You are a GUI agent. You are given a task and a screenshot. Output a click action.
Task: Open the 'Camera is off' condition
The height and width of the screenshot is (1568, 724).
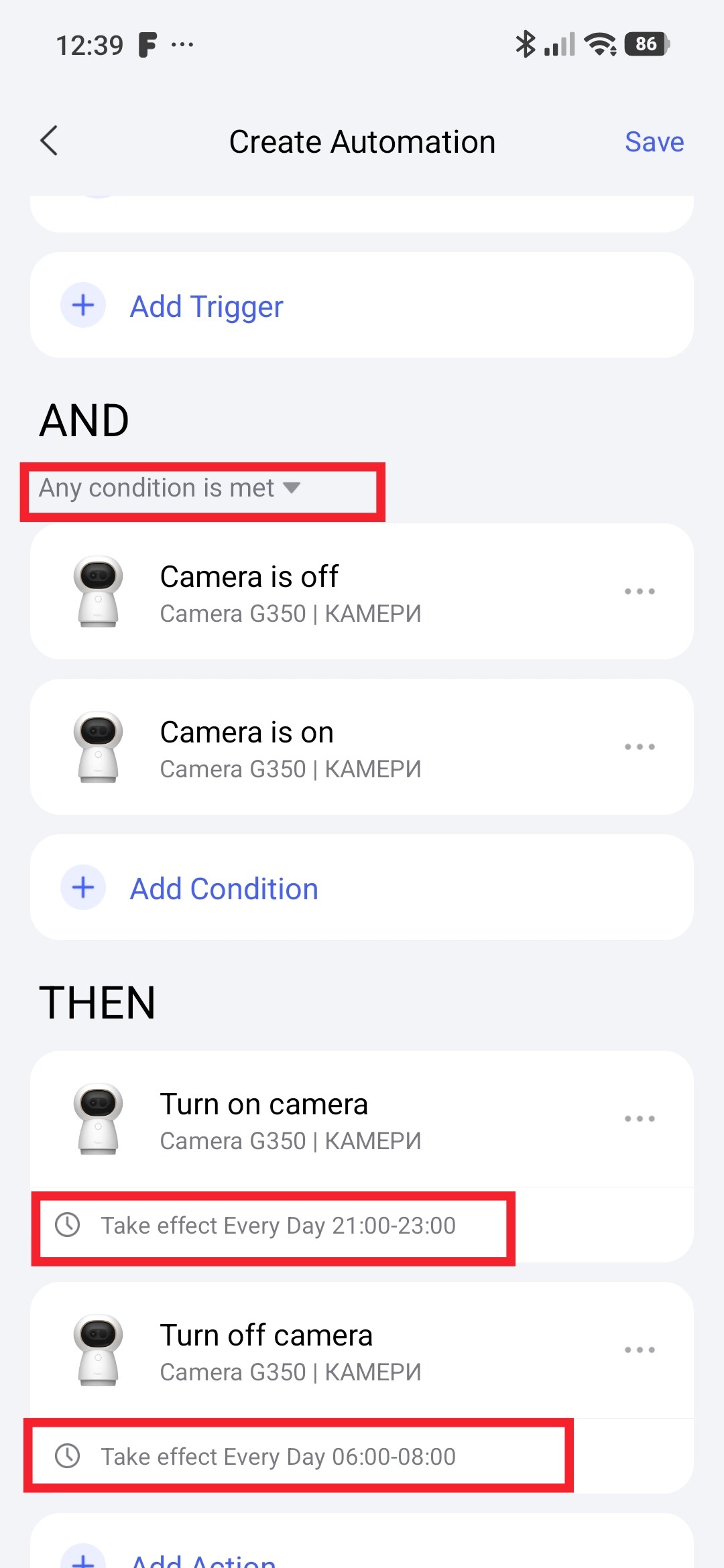pos(290,592)
